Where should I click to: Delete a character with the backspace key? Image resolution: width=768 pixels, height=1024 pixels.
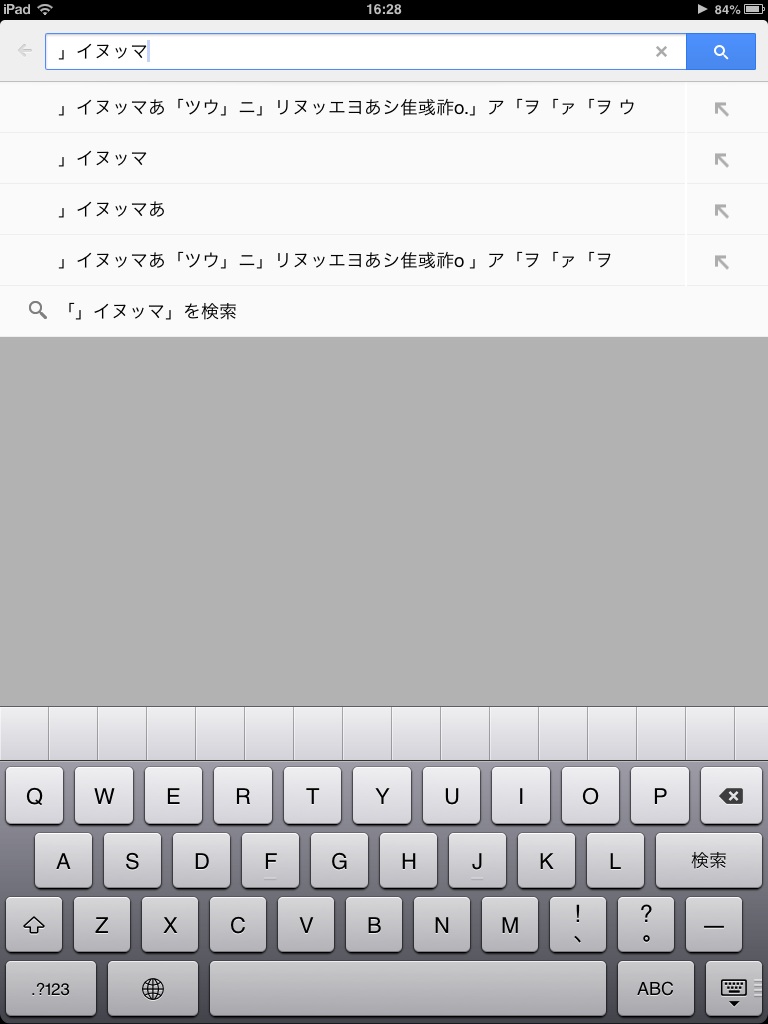[x=730, y=796]
